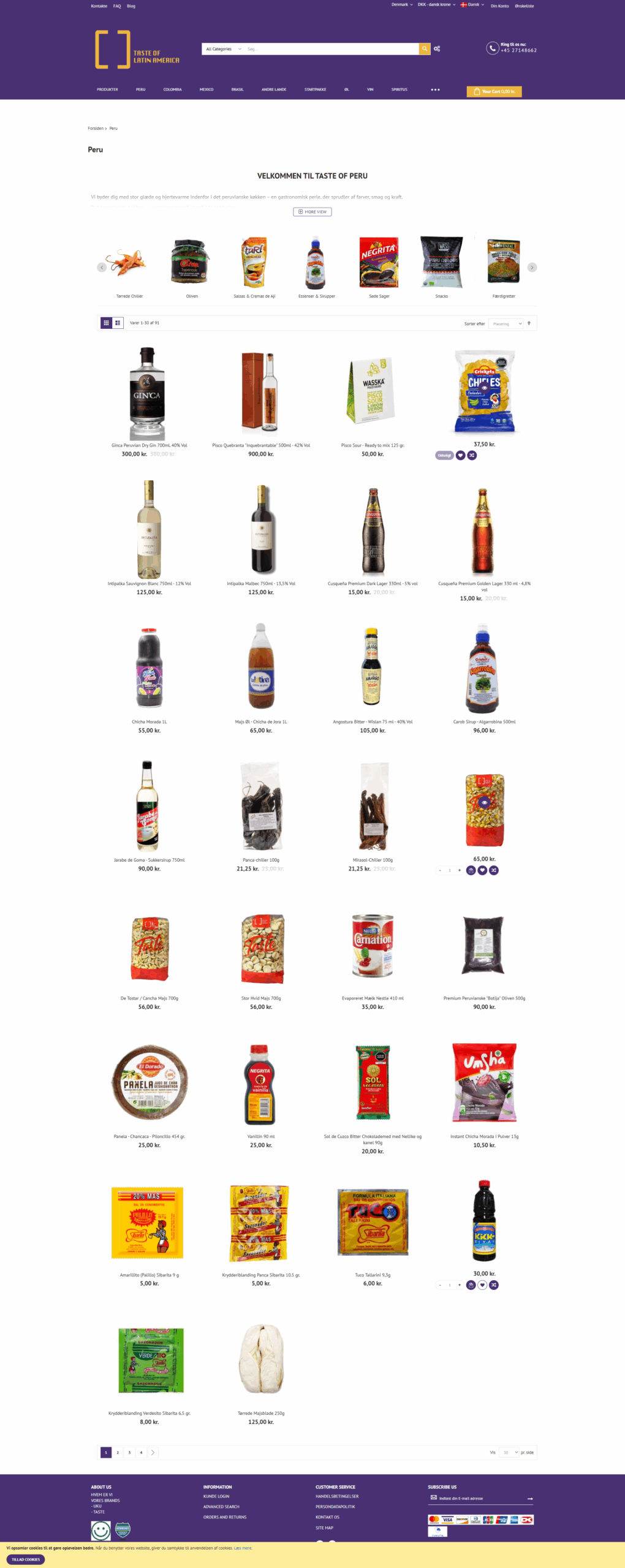The height and width of the screenshot is (1568, 625).
Task: Select the Spiritus navigation item
Action: (399, 89)
